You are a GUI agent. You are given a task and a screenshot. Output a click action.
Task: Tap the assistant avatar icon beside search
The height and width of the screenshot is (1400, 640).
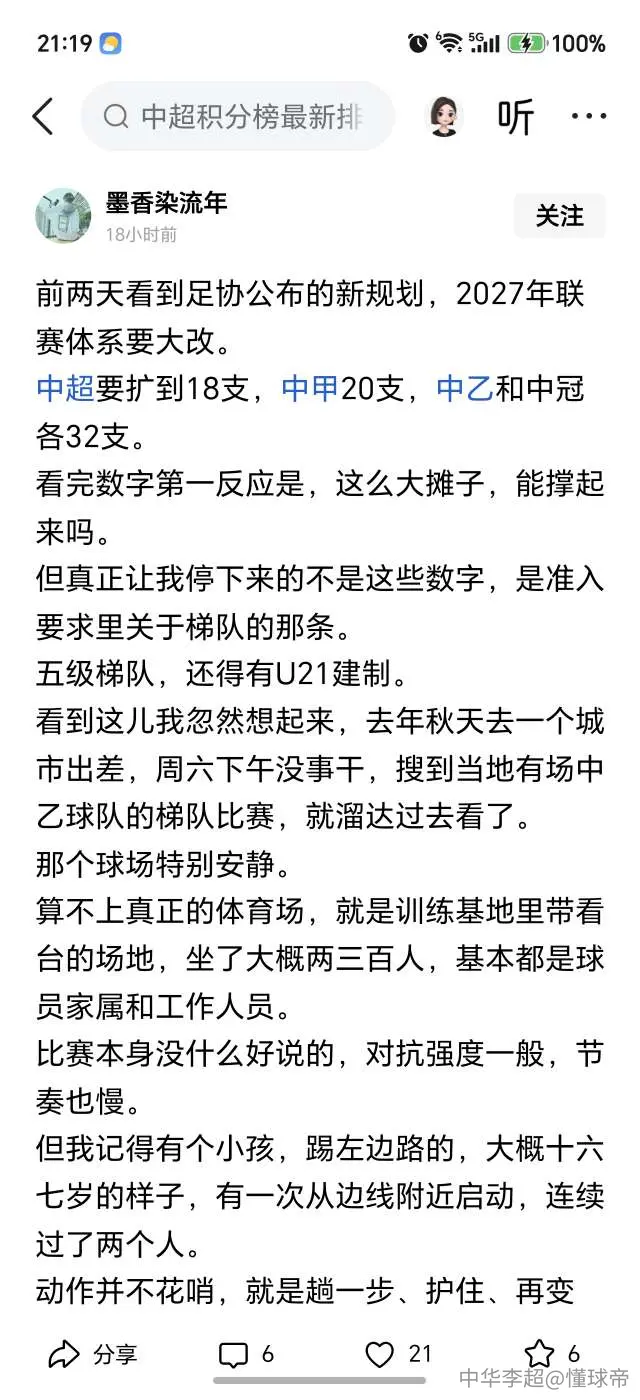pyautogui.click(x=443, y=117)
